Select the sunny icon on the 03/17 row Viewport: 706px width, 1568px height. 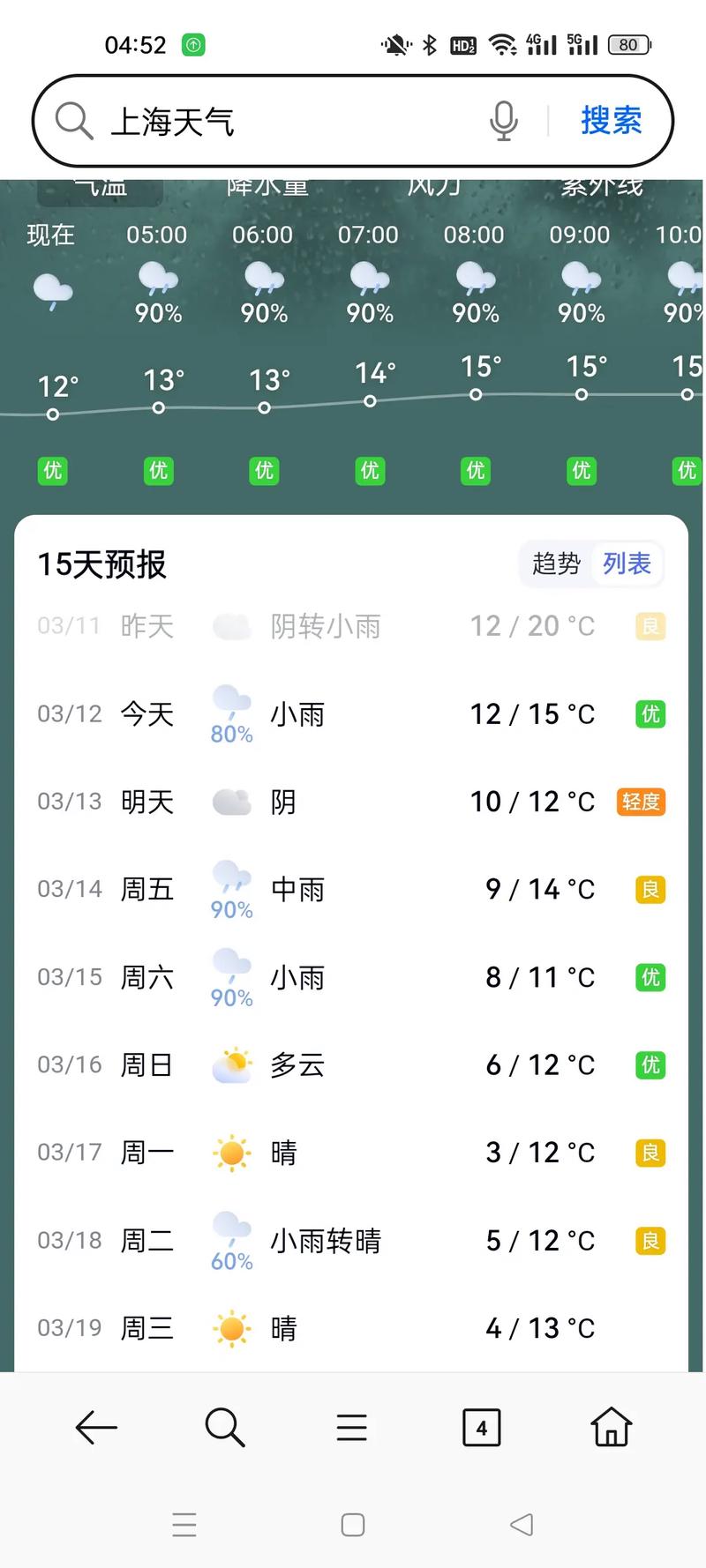pyautogui.click(x=231, y=1152)
